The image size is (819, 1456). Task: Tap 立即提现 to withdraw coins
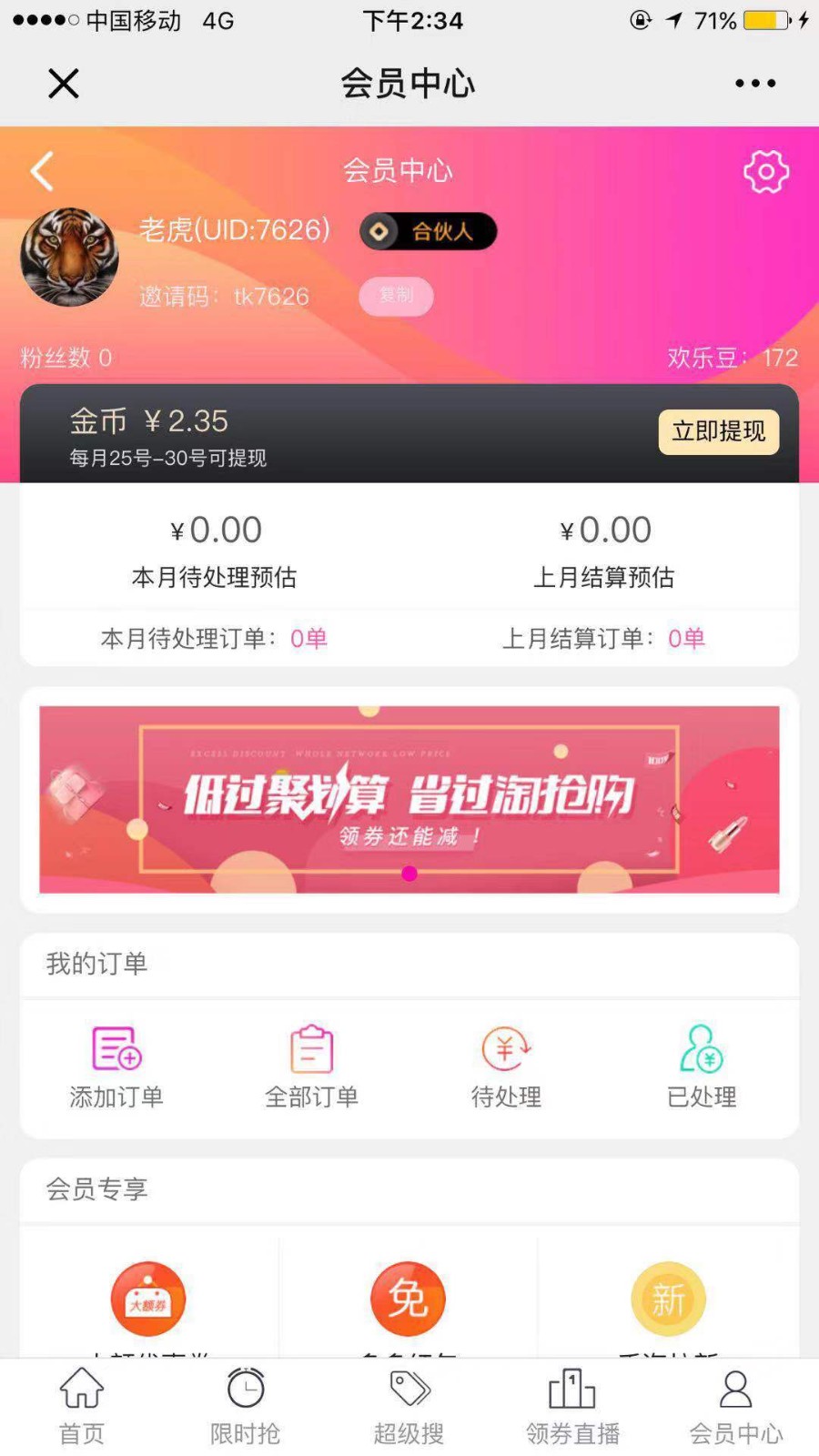coord(718,431)
